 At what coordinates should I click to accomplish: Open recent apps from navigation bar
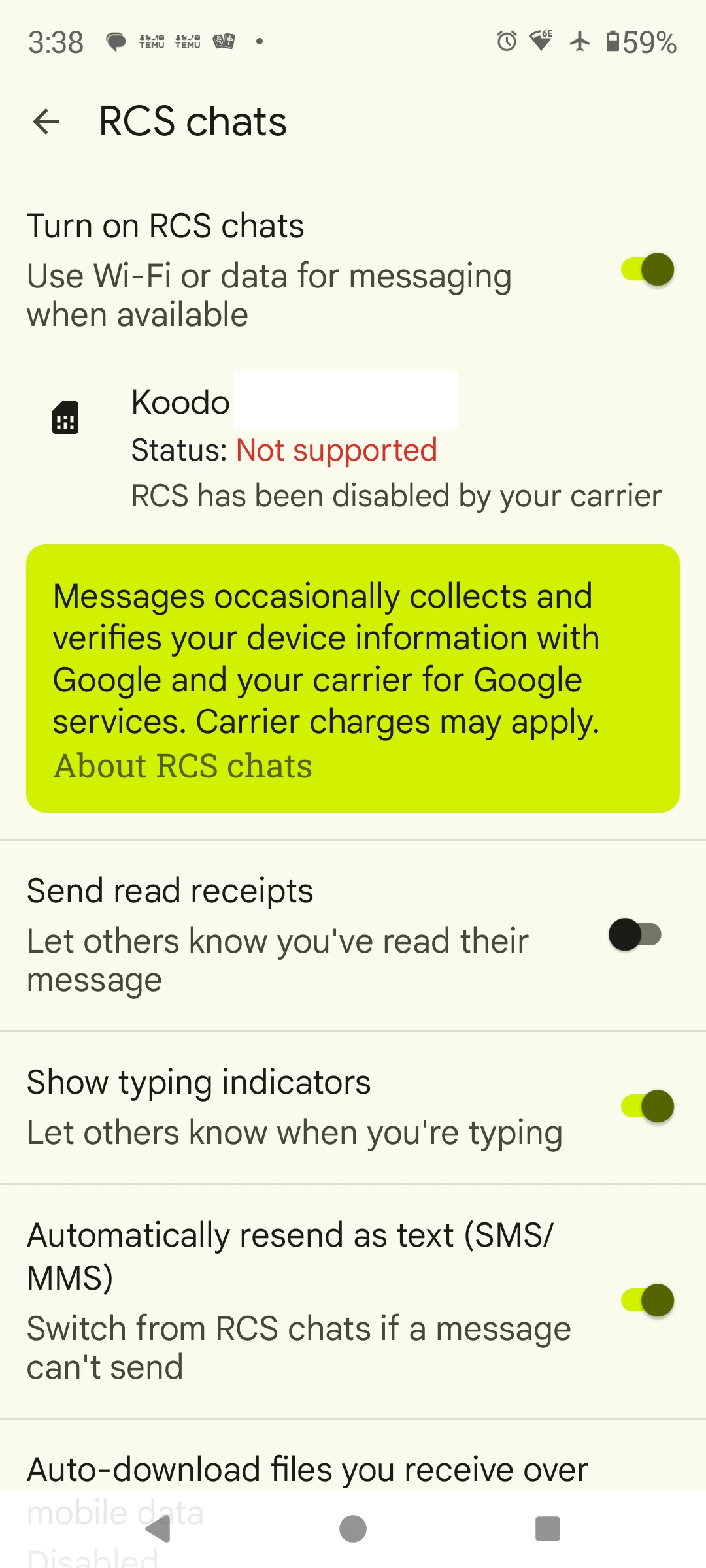tap(547, 1529)
